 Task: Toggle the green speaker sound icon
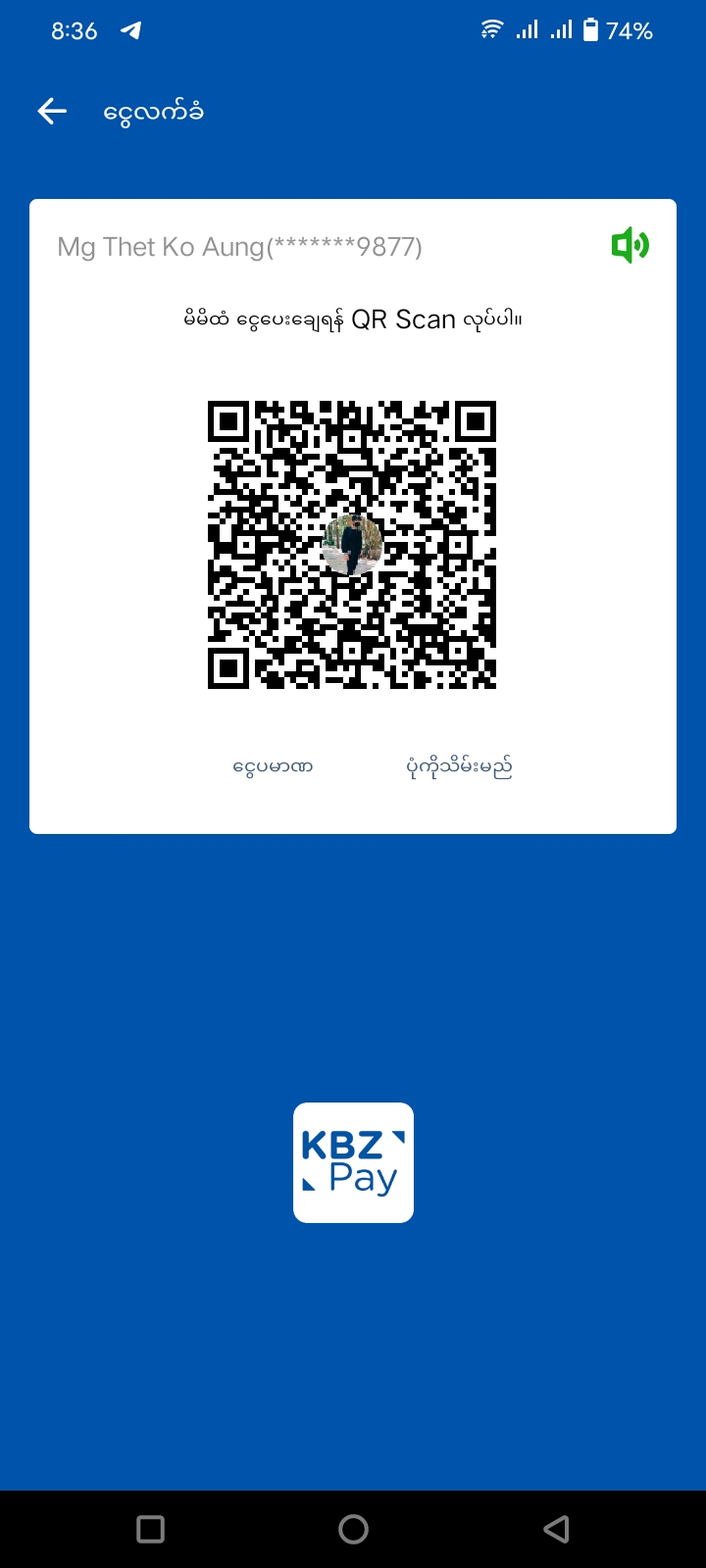pyautogui.click(x=630, y=245)
